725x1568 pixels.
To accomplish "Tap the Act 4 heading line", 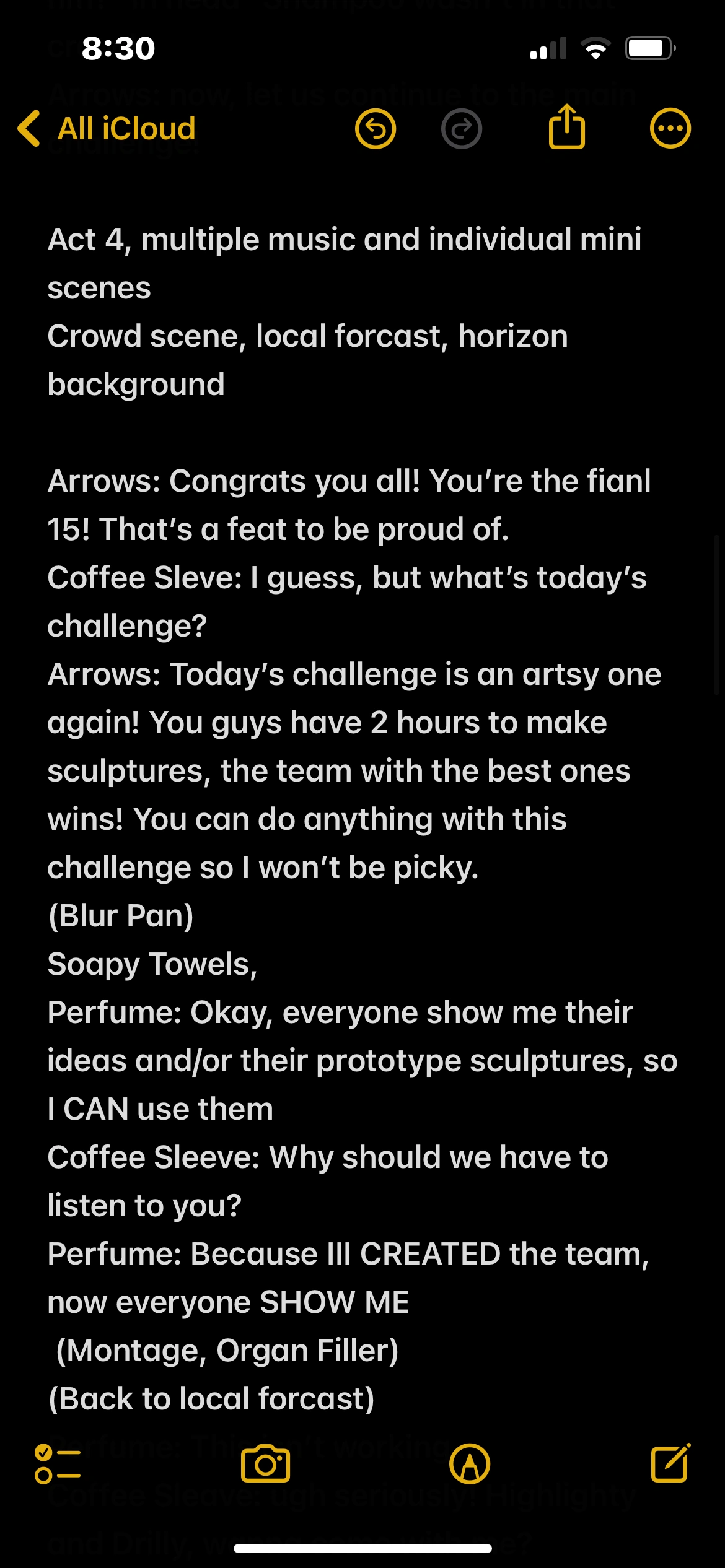I will (x=345, y=240).
